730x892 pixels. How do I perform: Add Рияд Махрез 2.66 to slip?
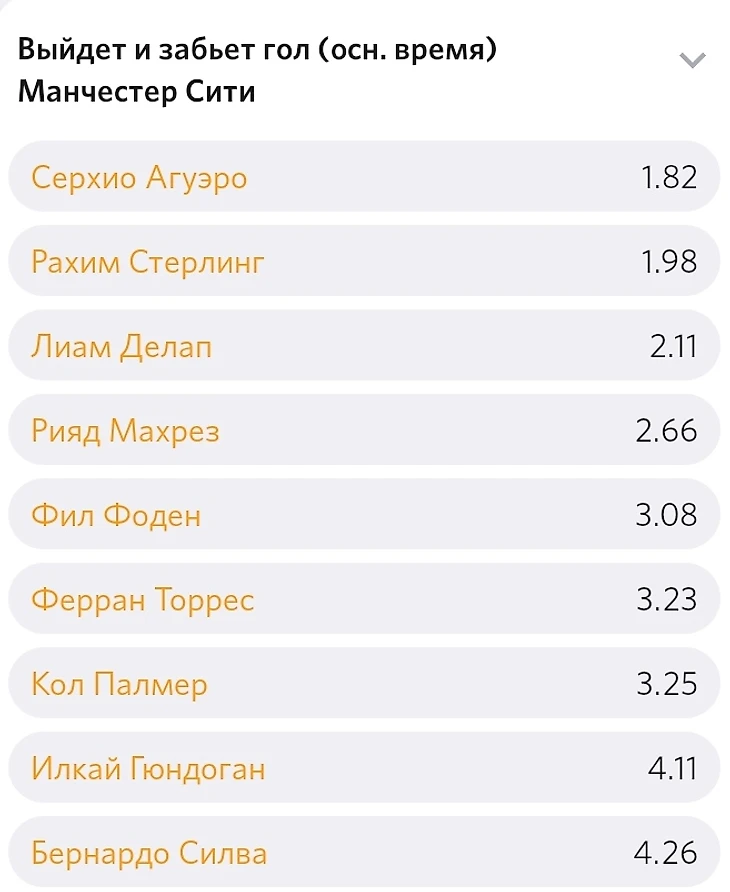coord(364,430)
